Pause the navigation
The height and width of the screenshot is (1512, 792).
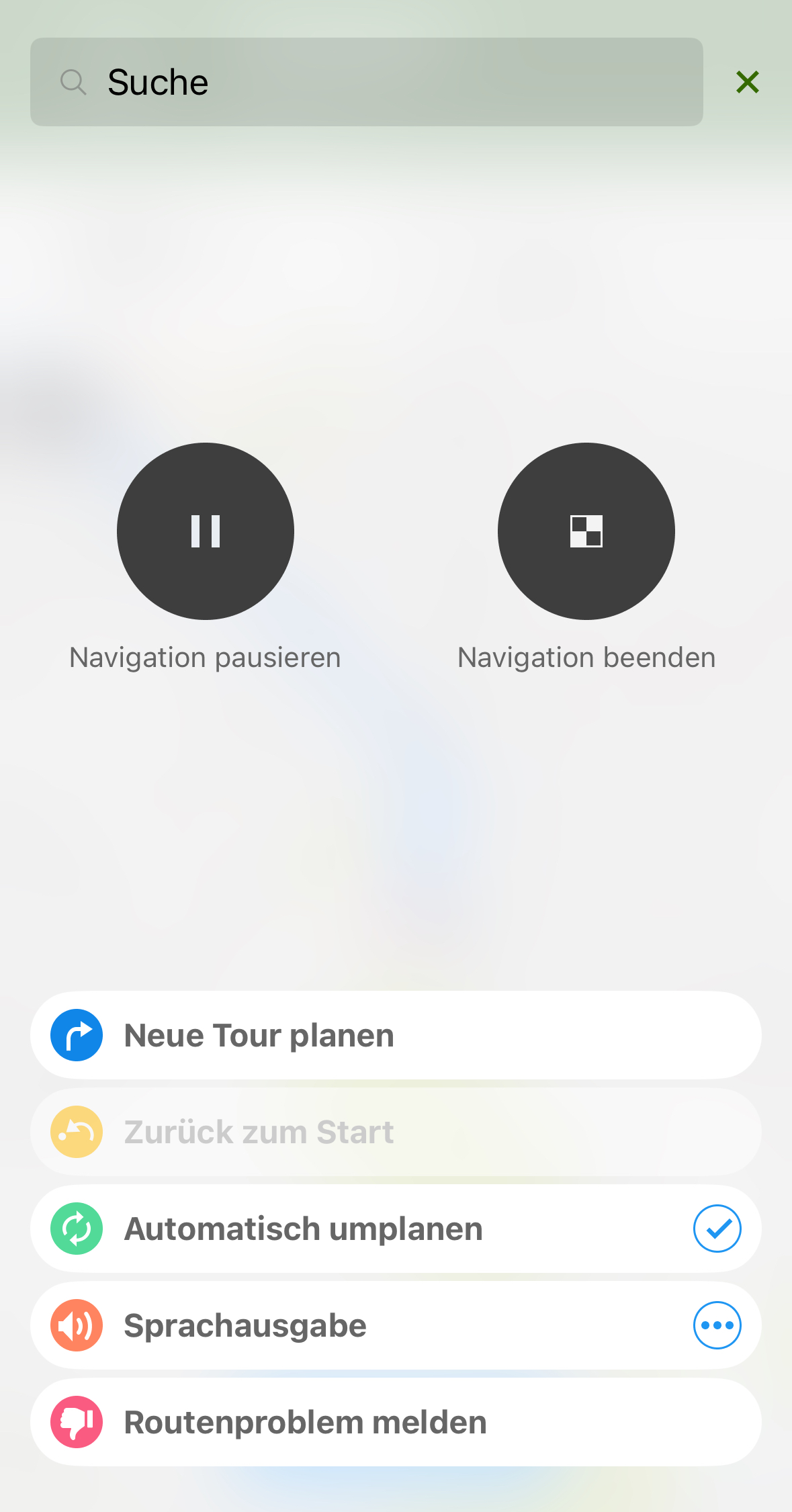click(206, 531)
